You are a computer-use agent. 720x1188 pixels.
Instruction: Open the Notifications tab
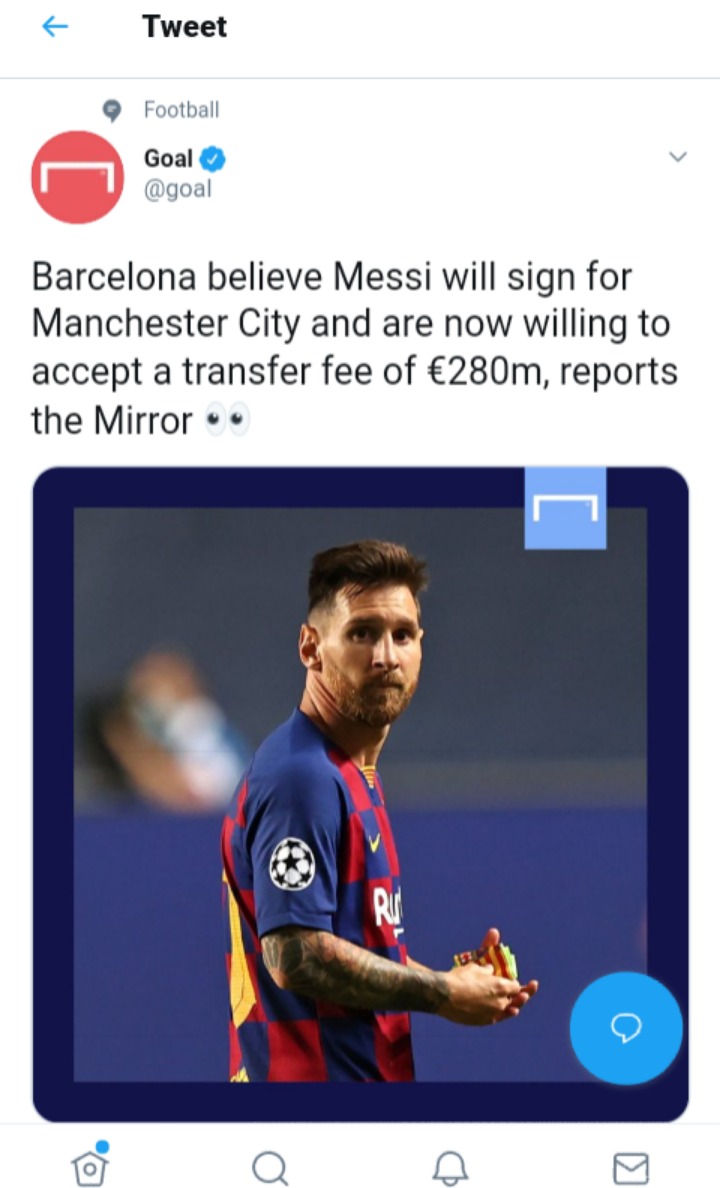coord(450,1165)
